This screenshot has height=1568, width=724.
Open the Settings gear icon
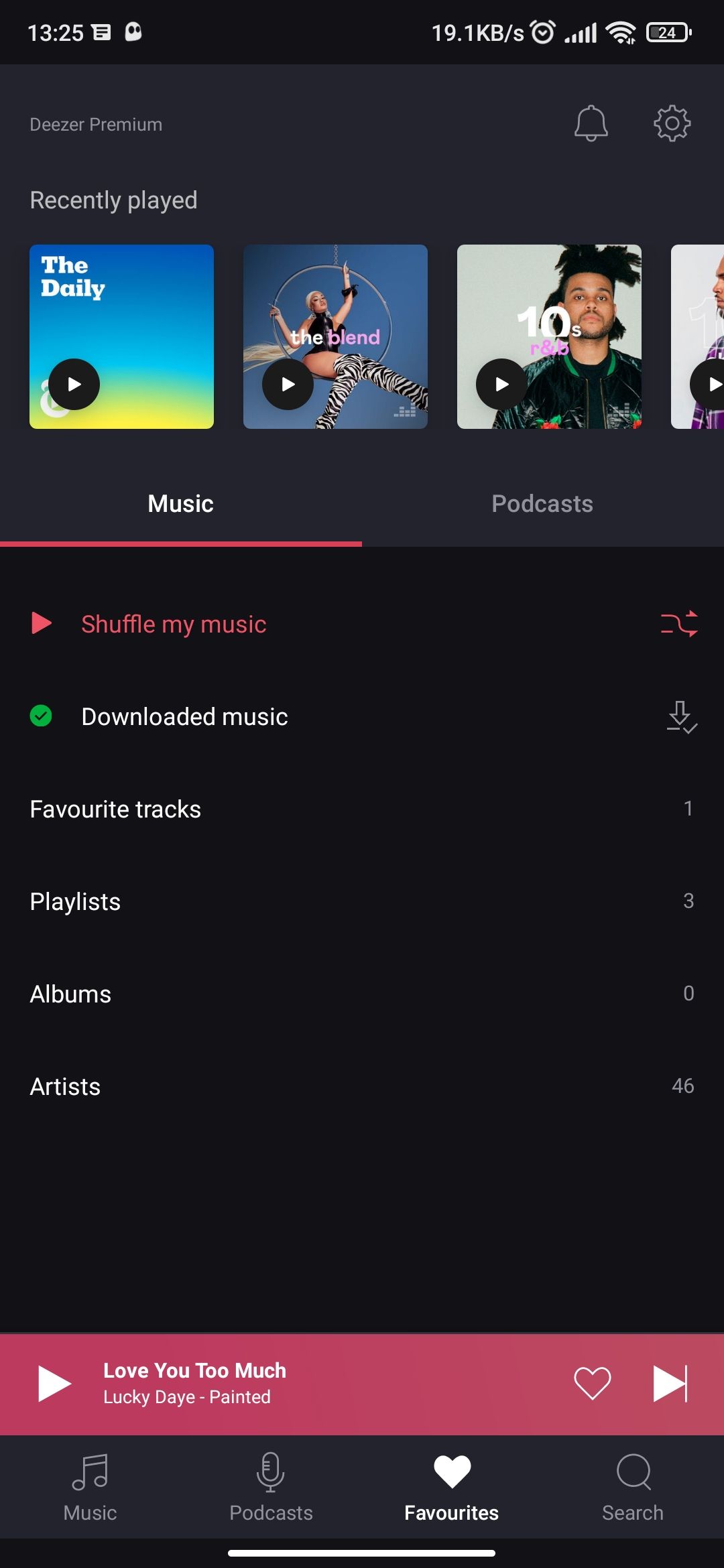point(672,124)
